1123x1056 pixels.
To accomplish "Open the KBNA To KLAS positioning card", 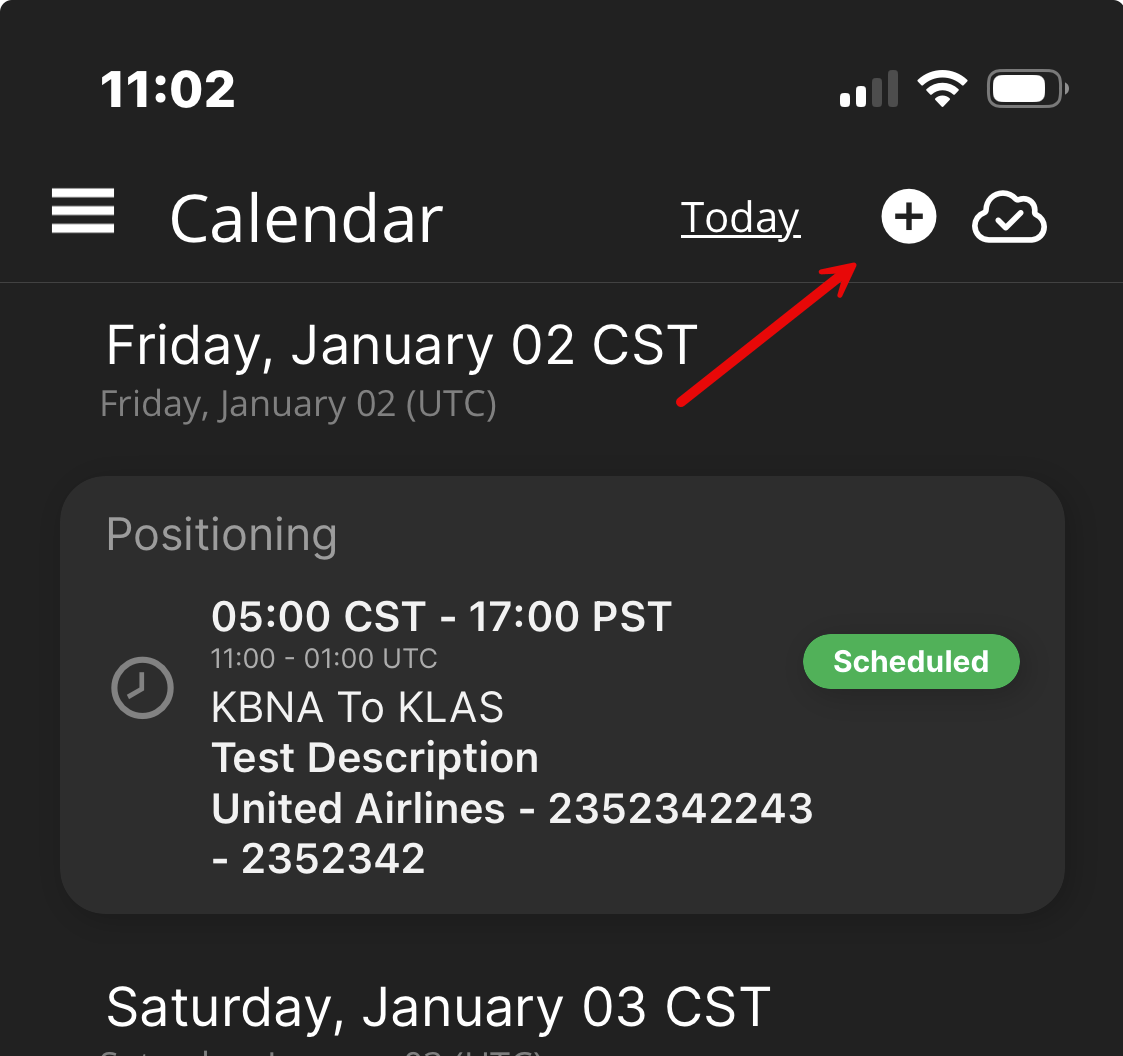I will [562, 695].
